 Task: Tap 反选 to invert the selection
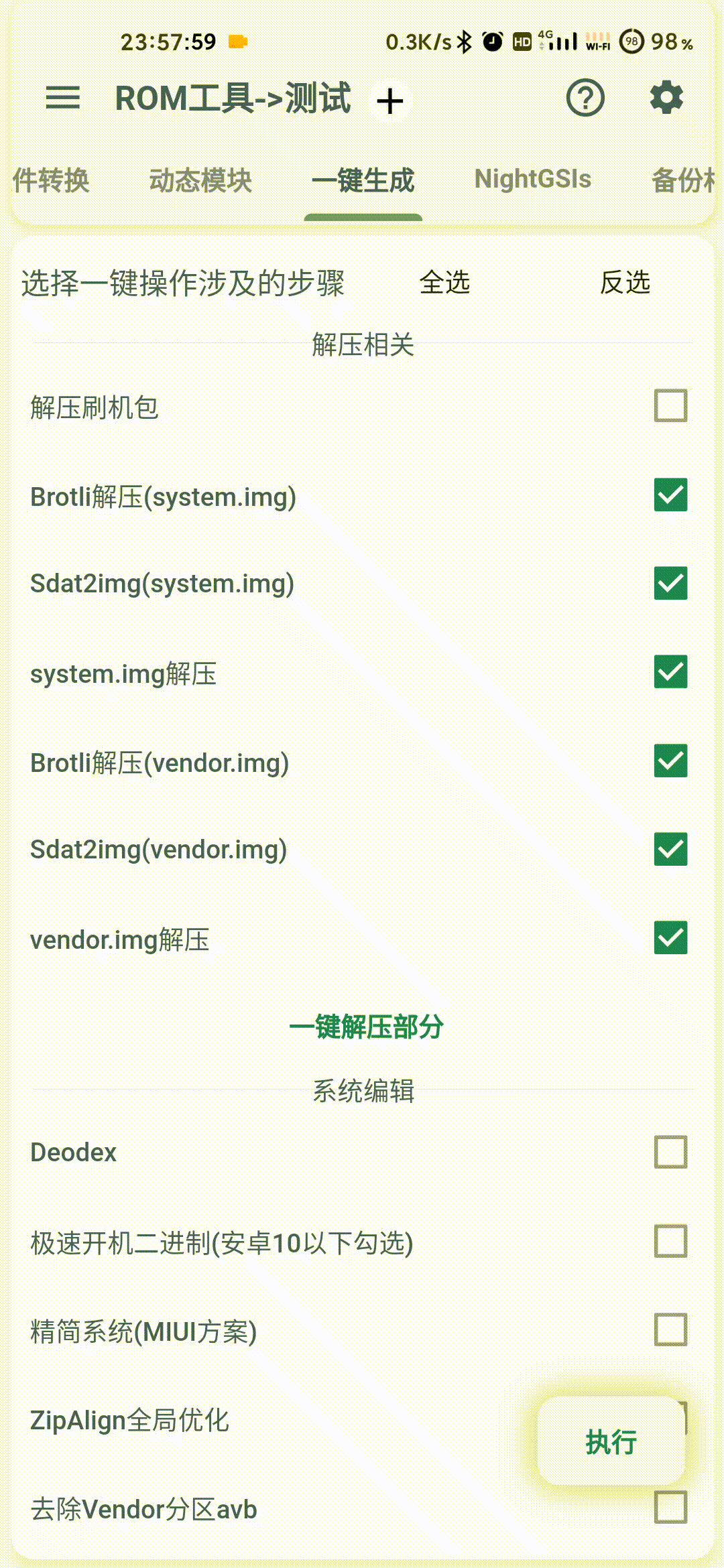(x=625, y=283)
